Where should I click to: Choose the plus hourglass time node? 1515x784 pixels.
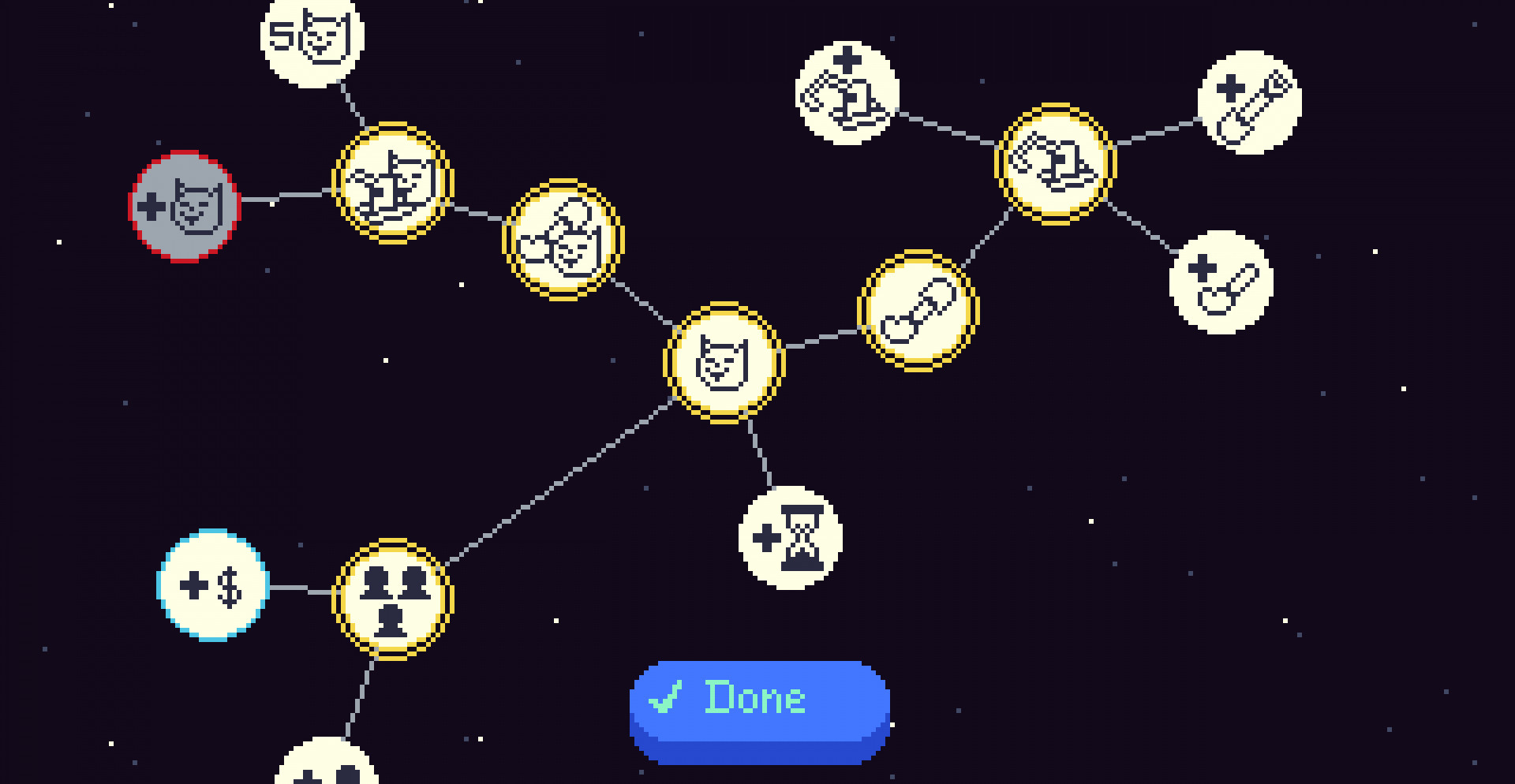(791, 538)
